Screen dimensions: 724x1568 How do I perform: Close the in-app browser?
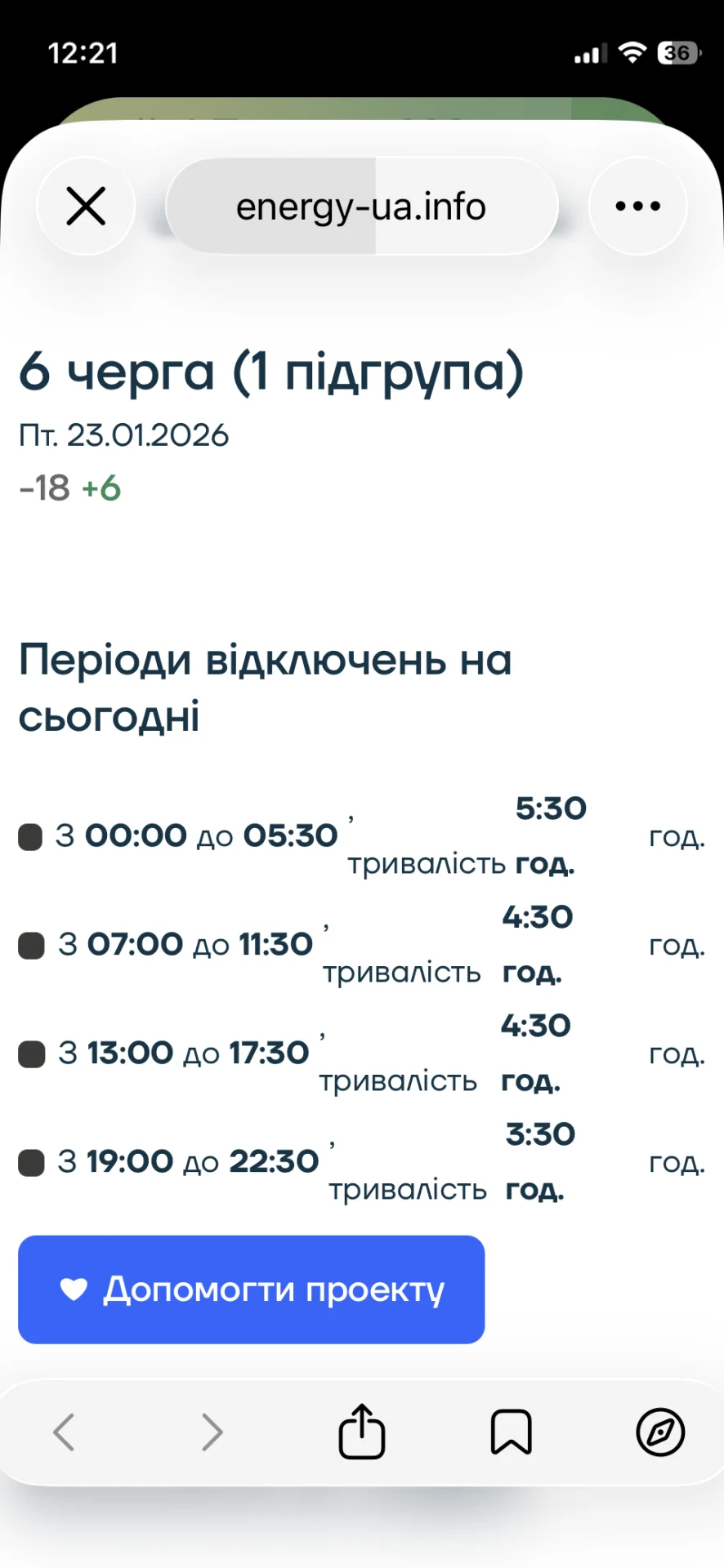point(86,206)
